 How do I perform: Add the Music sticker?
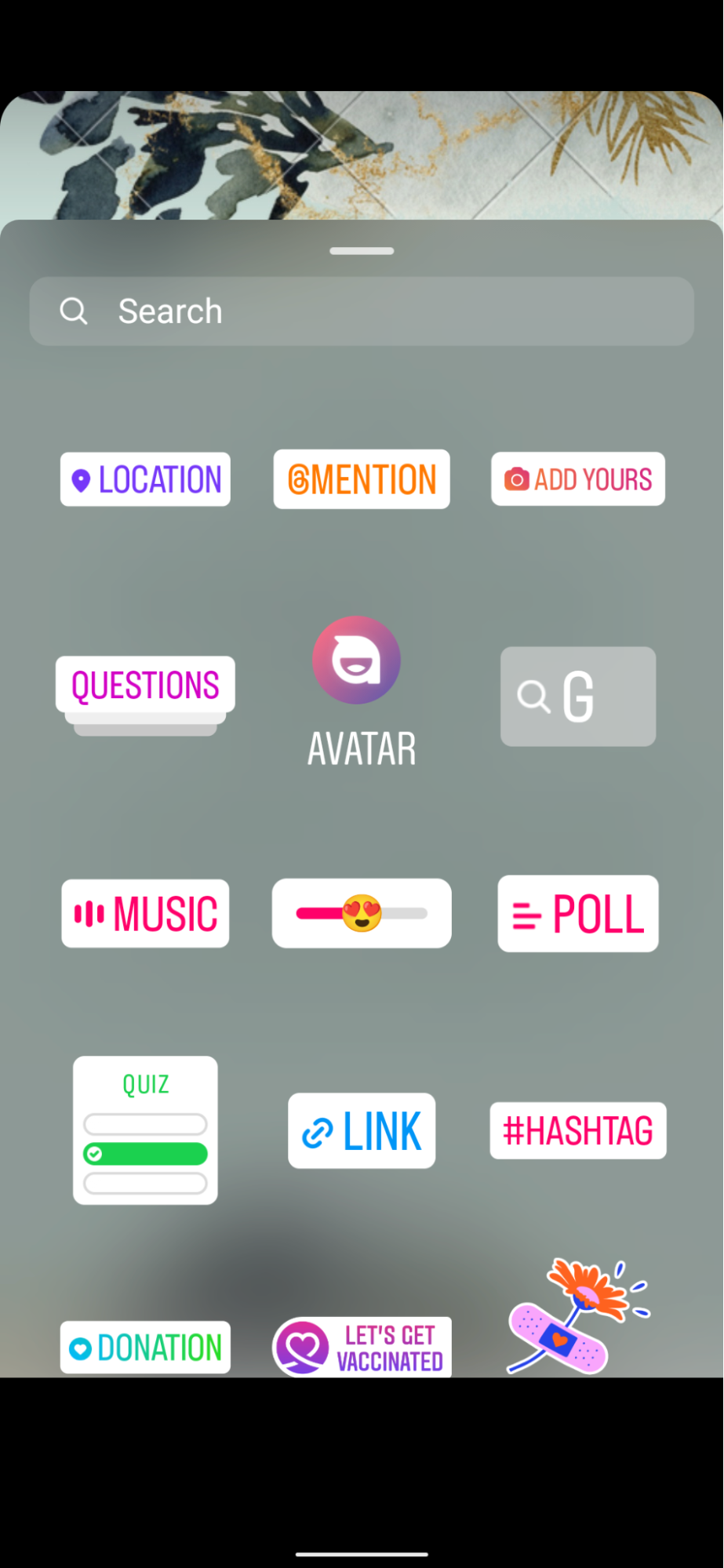[144, 912]
